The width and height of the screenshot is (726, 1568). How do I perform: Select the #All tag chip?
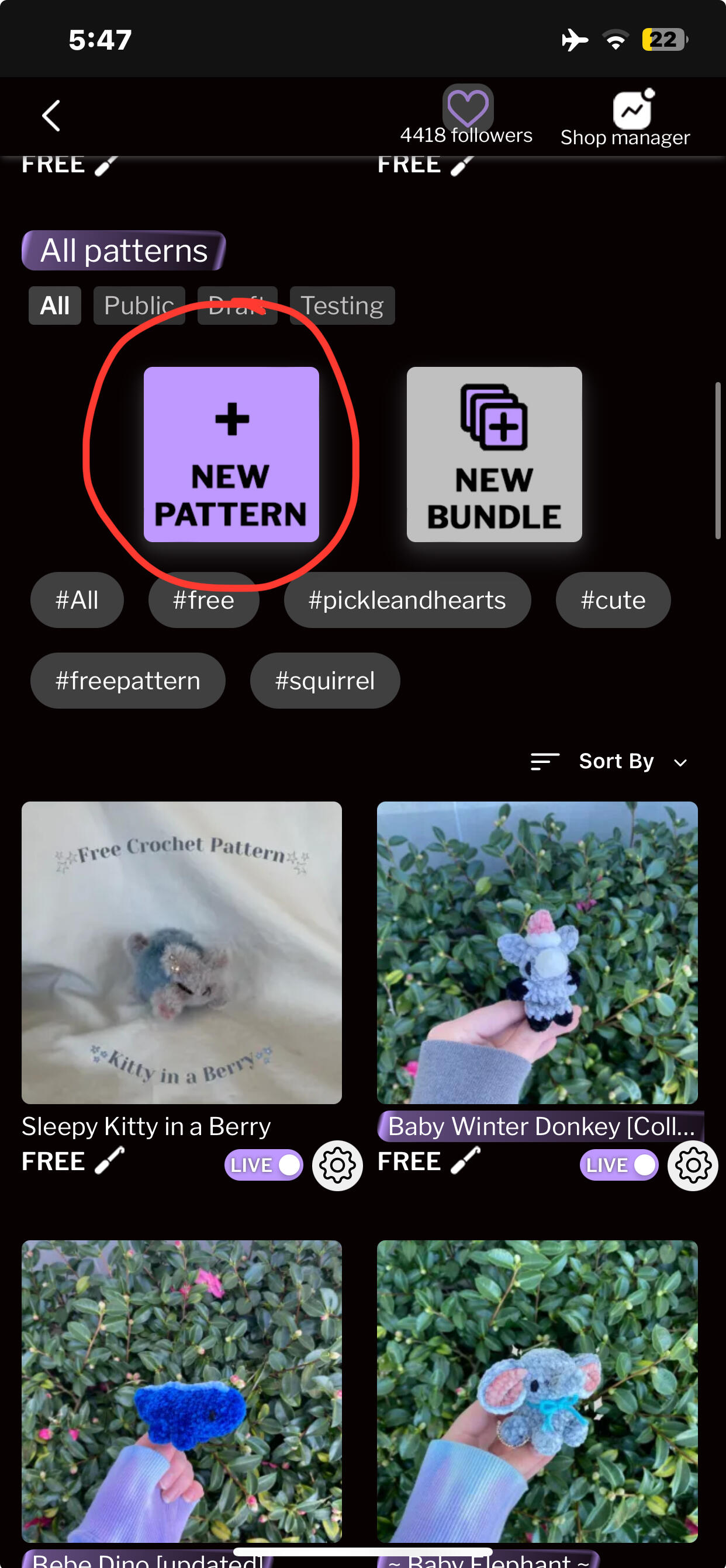[x=77, y=599]
